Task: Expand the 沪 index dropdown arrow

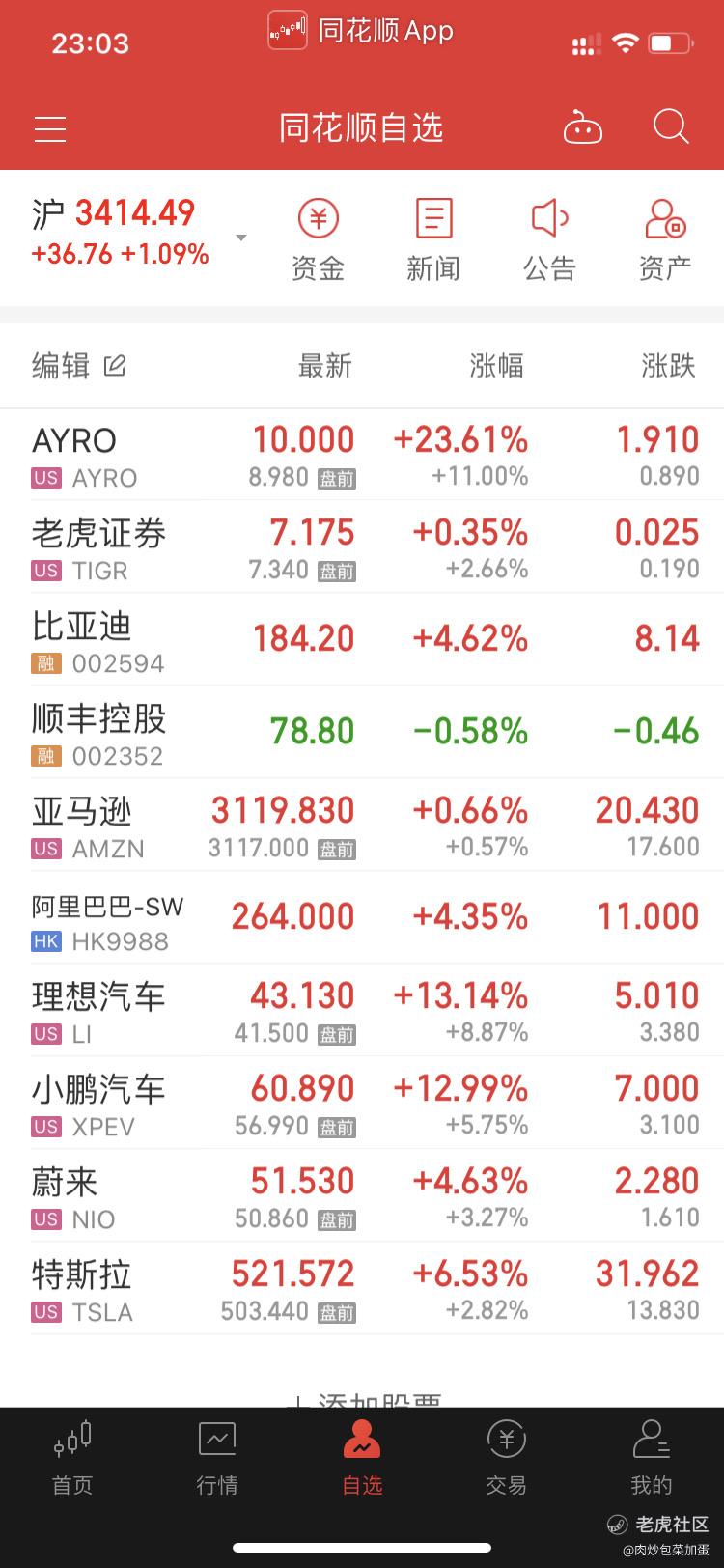Action: [x=241, y=238]
